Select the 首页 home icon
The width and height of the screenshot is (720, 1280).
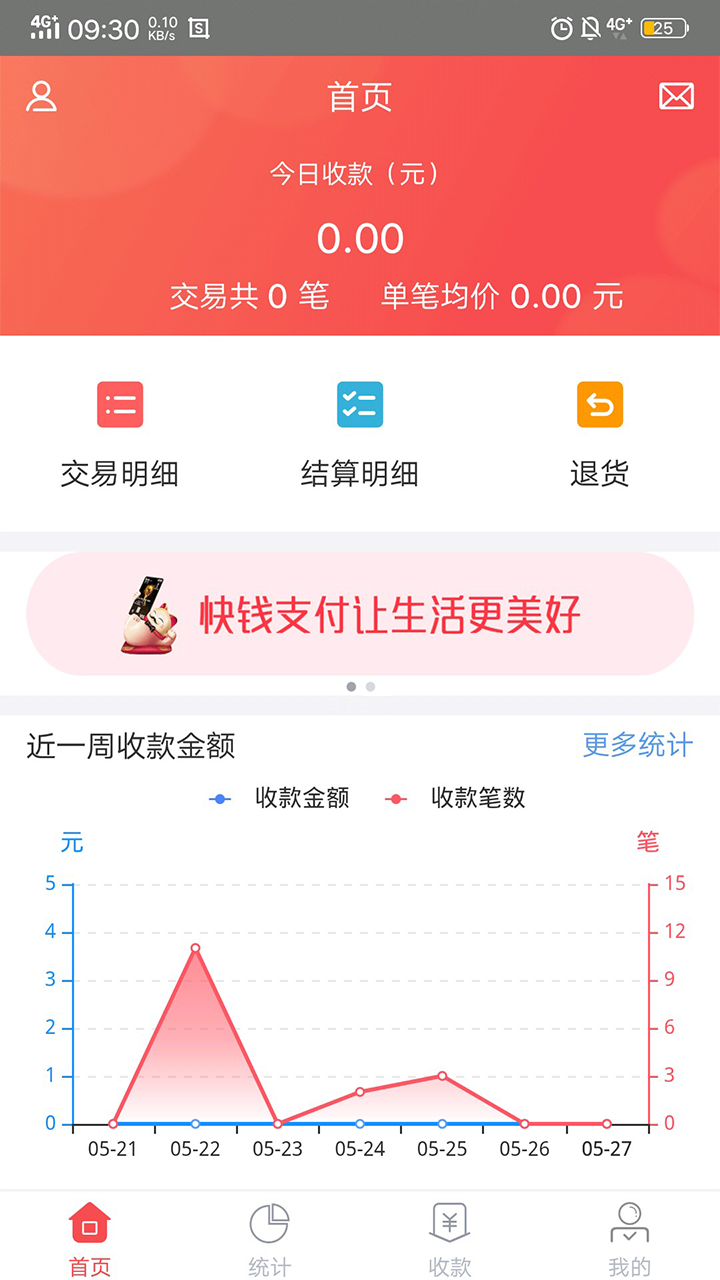90,1222
